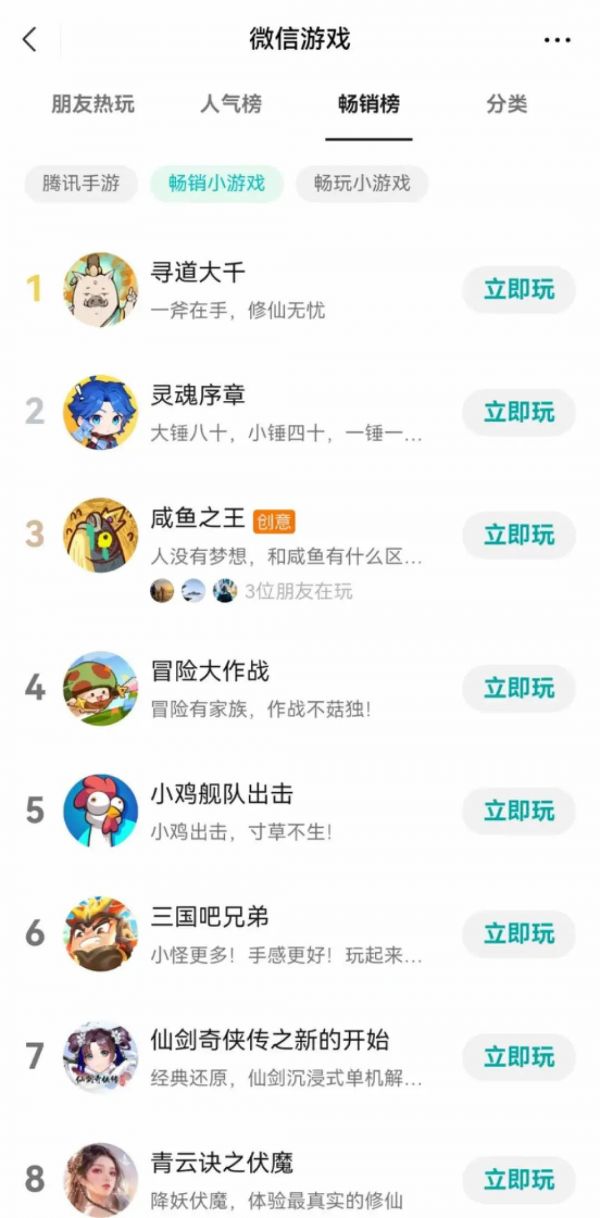This screenshot has width=600, height=1218.
Task: Tap 立即玩 for 寻道大千
Action: click(518, 290)
